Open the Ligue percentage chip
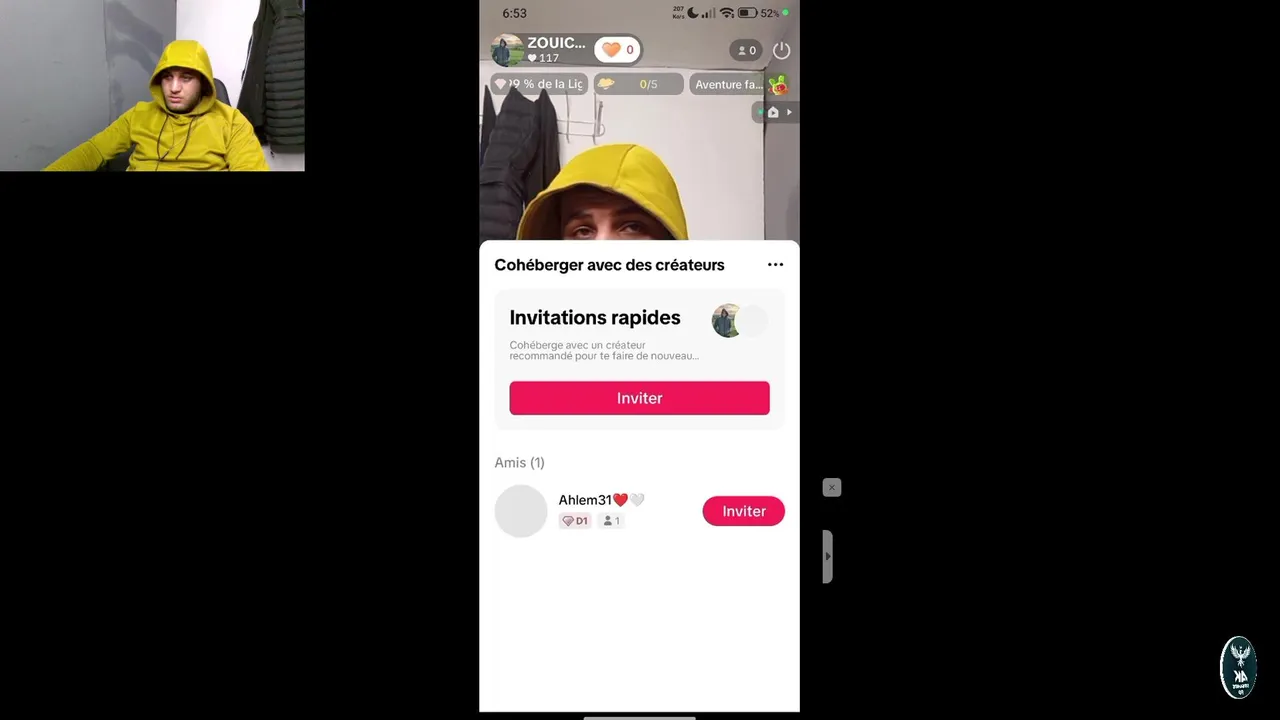The width and height of the screenshot is (1280, 720). click(539, 84)
